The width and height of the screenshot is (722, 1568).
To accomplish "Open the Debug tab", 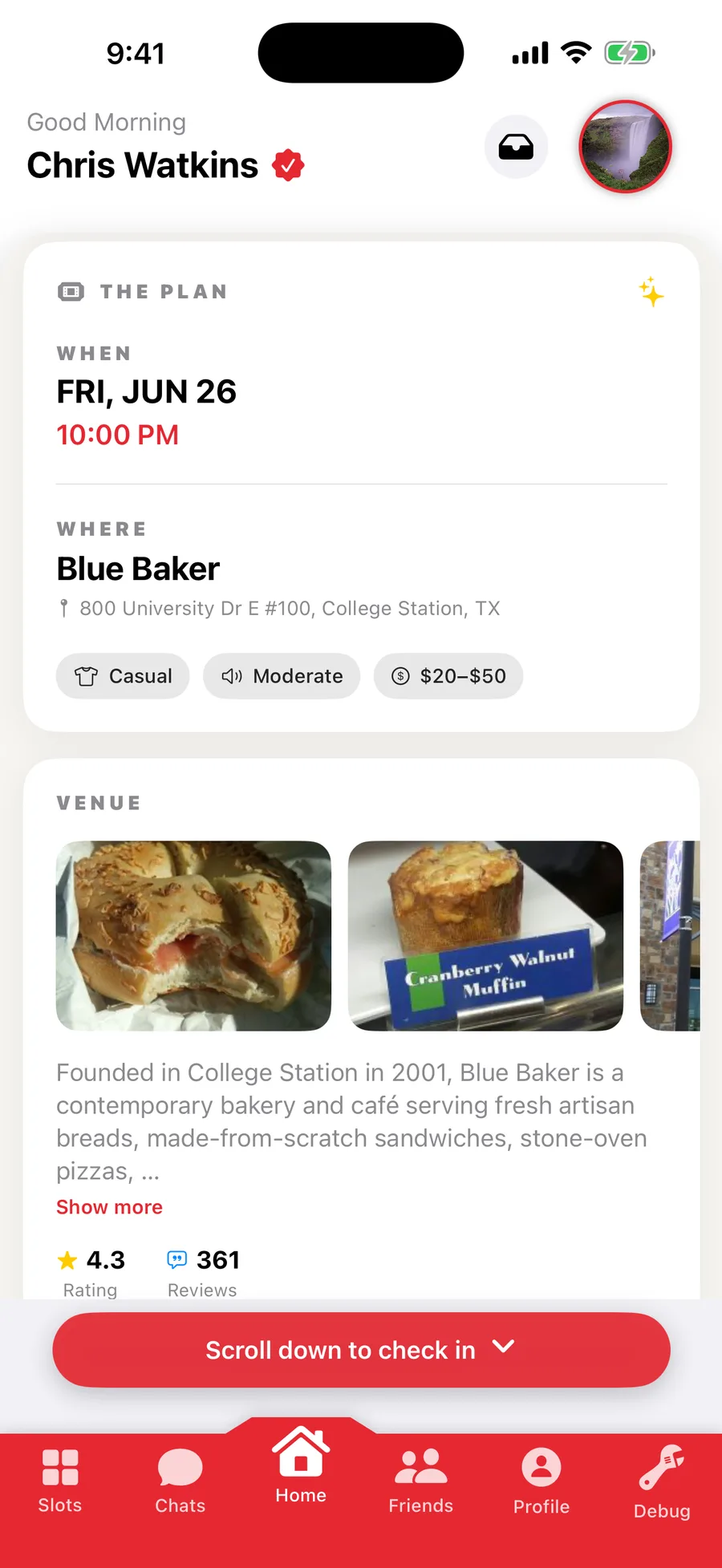I will click(x=662, y=1482).
